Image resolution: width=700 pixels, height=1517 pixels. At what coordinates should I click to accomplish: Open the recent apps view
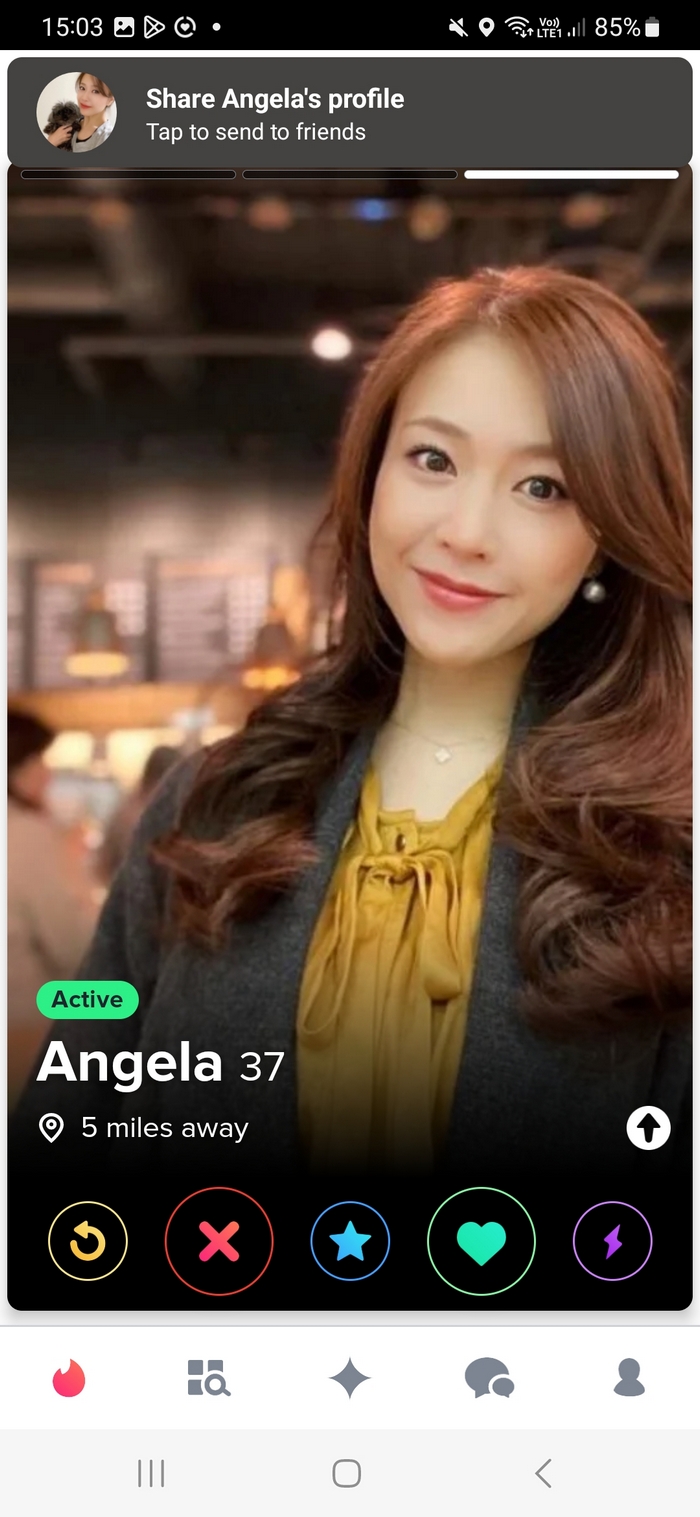(x=151, y=1473)
